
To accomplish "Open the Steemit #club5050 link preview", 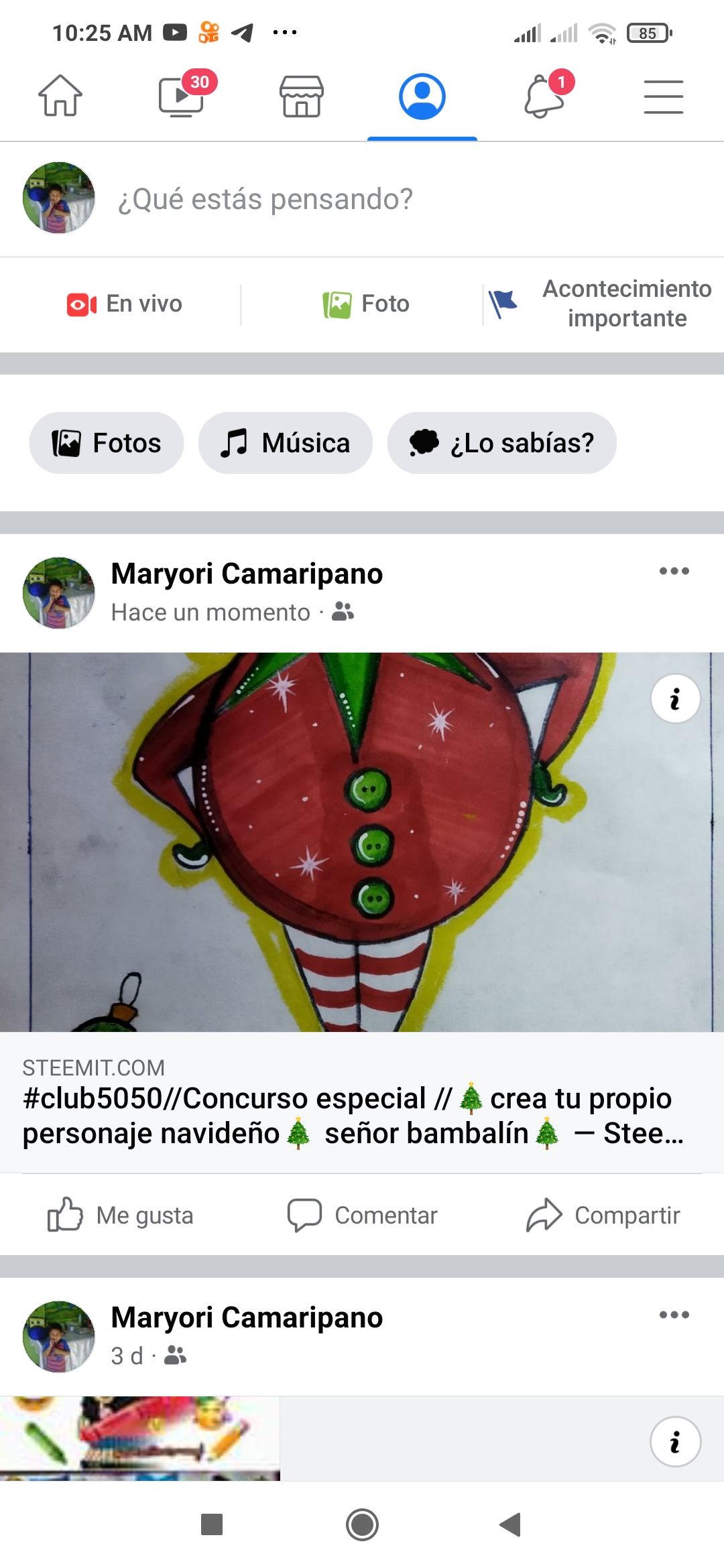I will coord(362,1102).
